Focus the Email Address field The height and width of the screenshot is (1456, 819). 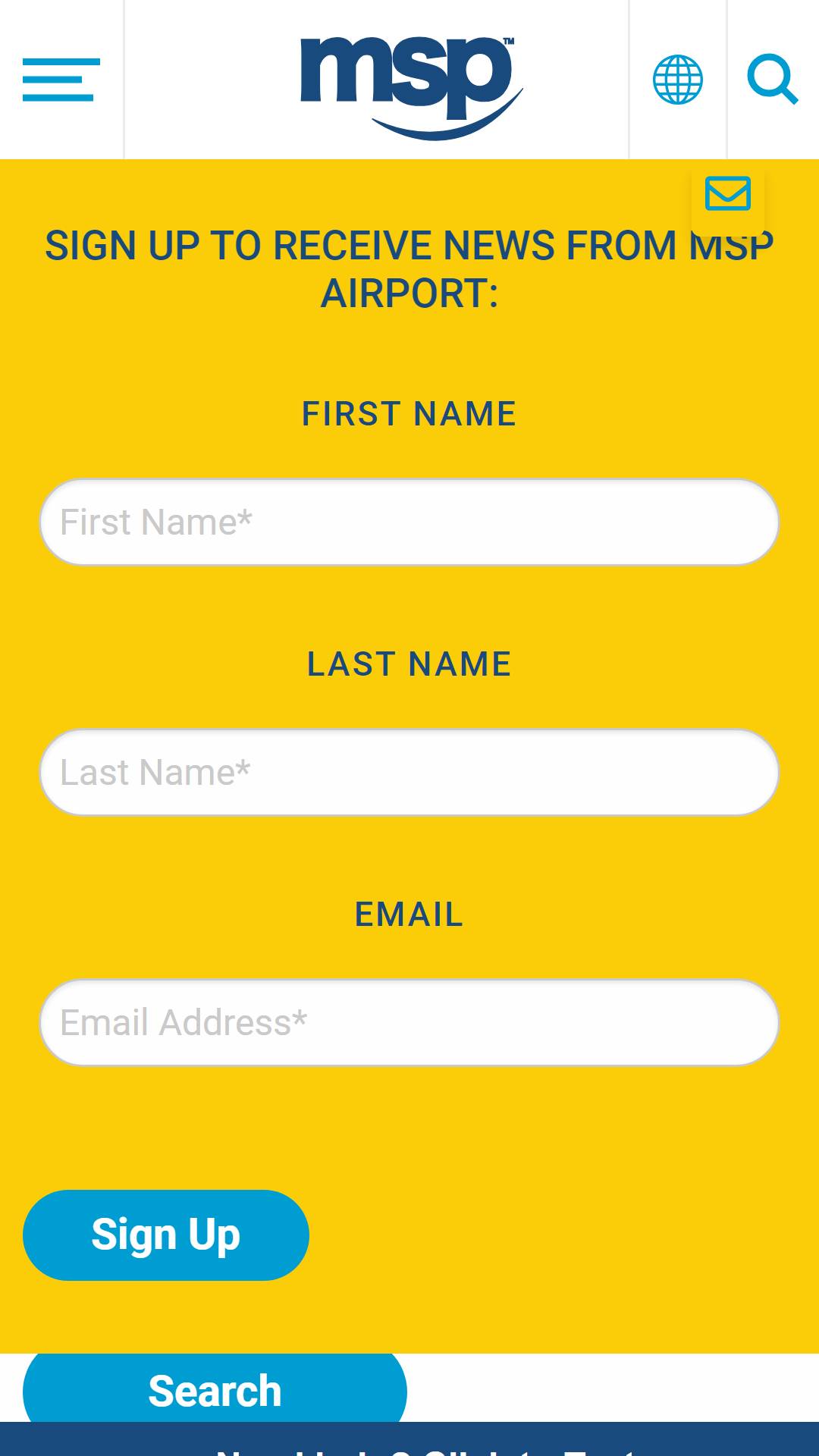tap(409, 1022)
